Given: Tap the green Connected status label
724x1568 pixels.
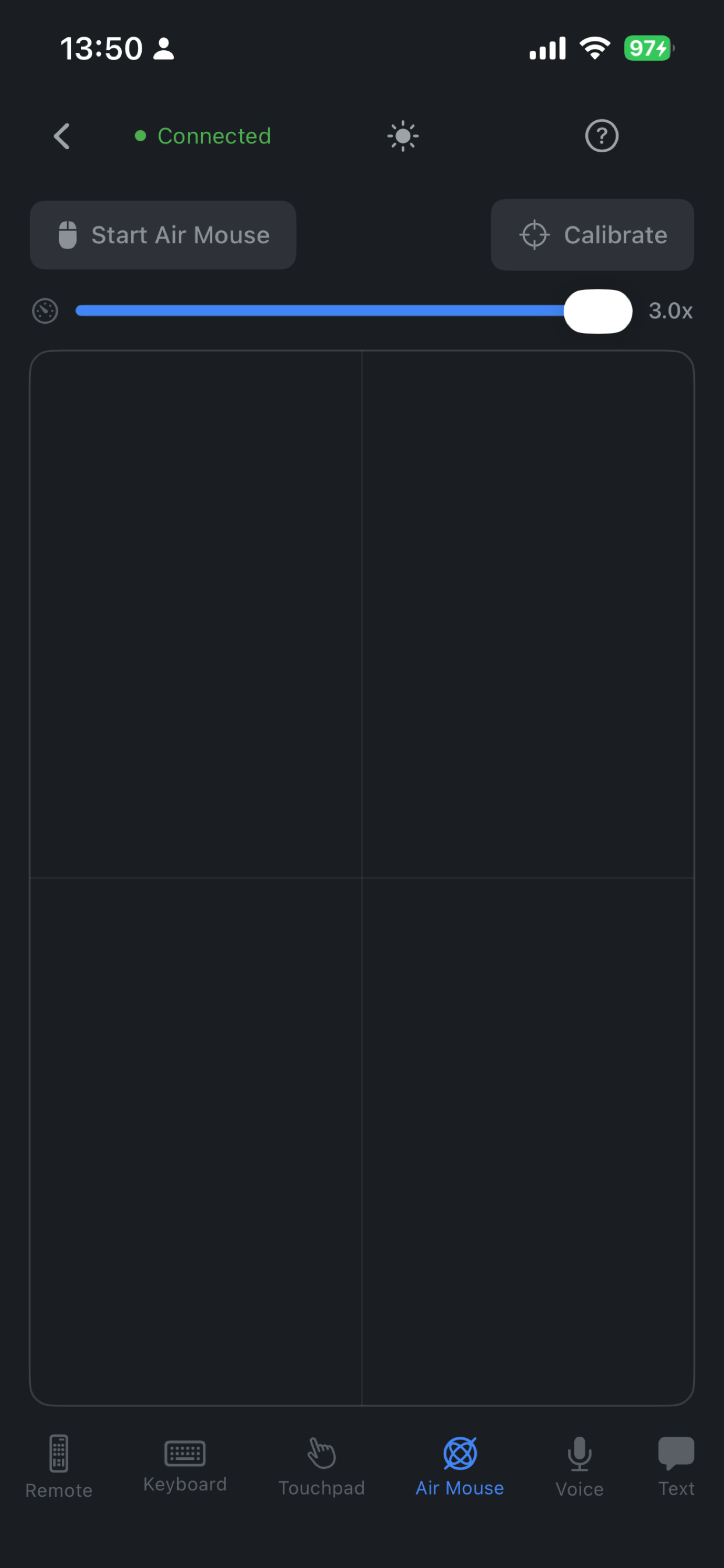Looking at the screenshot, I should point(213,136).
